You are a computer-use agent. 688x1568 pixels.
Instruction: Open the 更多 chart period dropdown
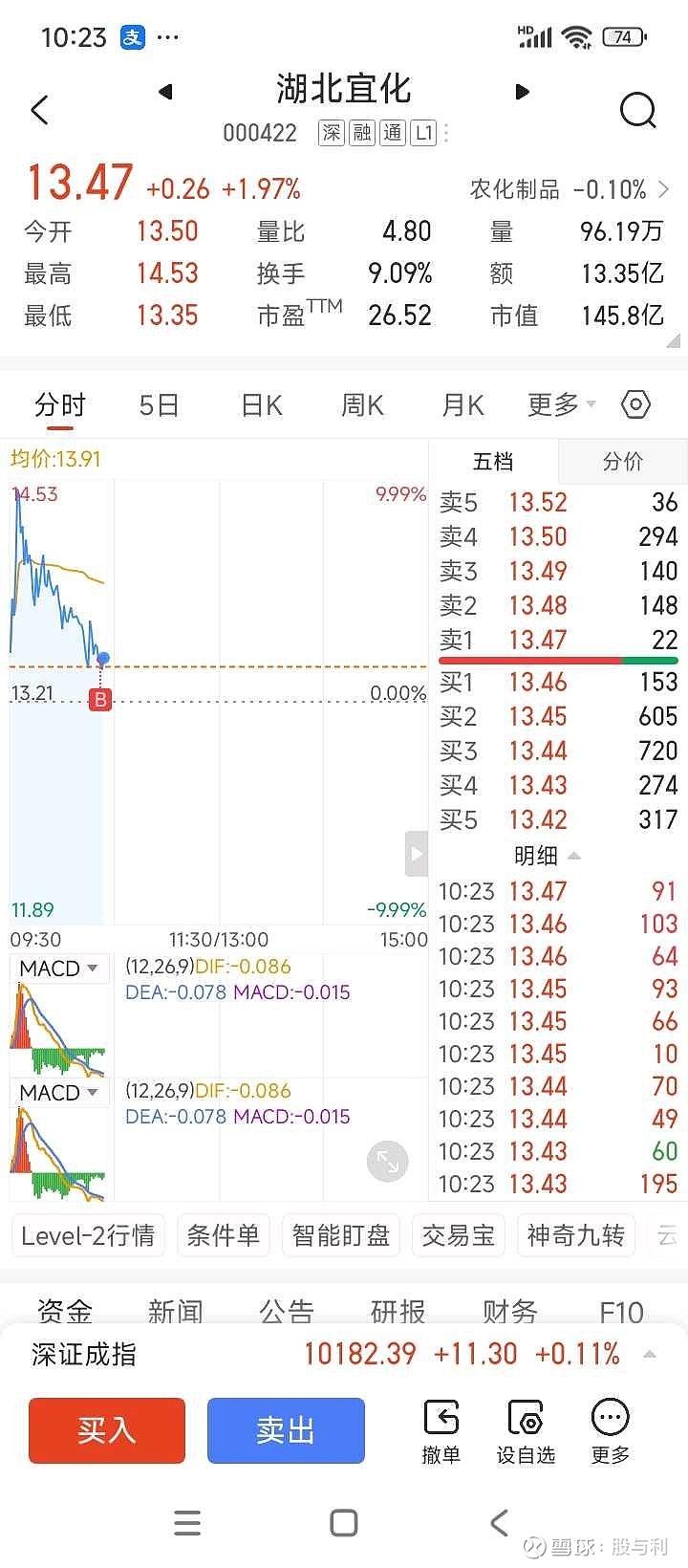[562, 404]
